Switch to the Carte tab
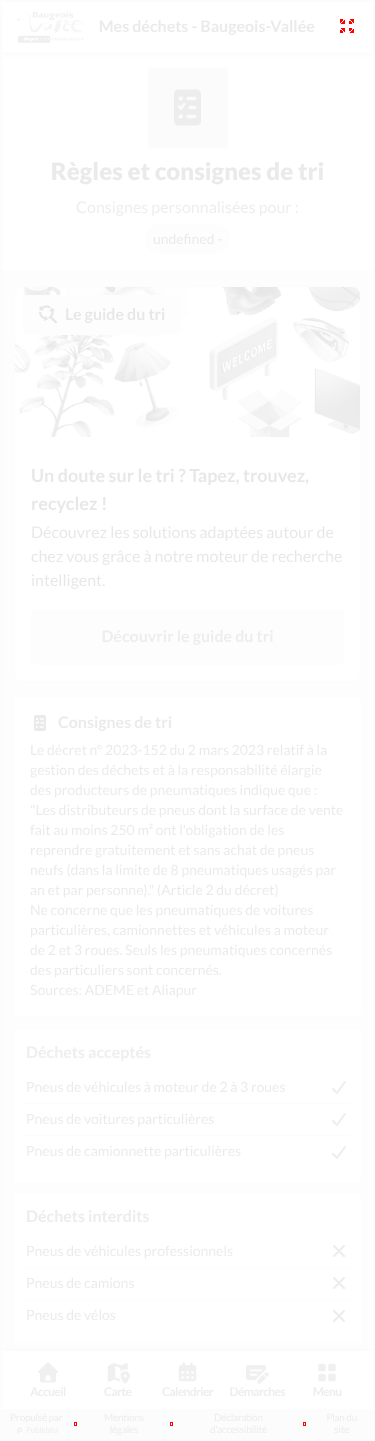Image resolution: width=375 pixels, height=1441 pixels. (x=118, y=1381)
